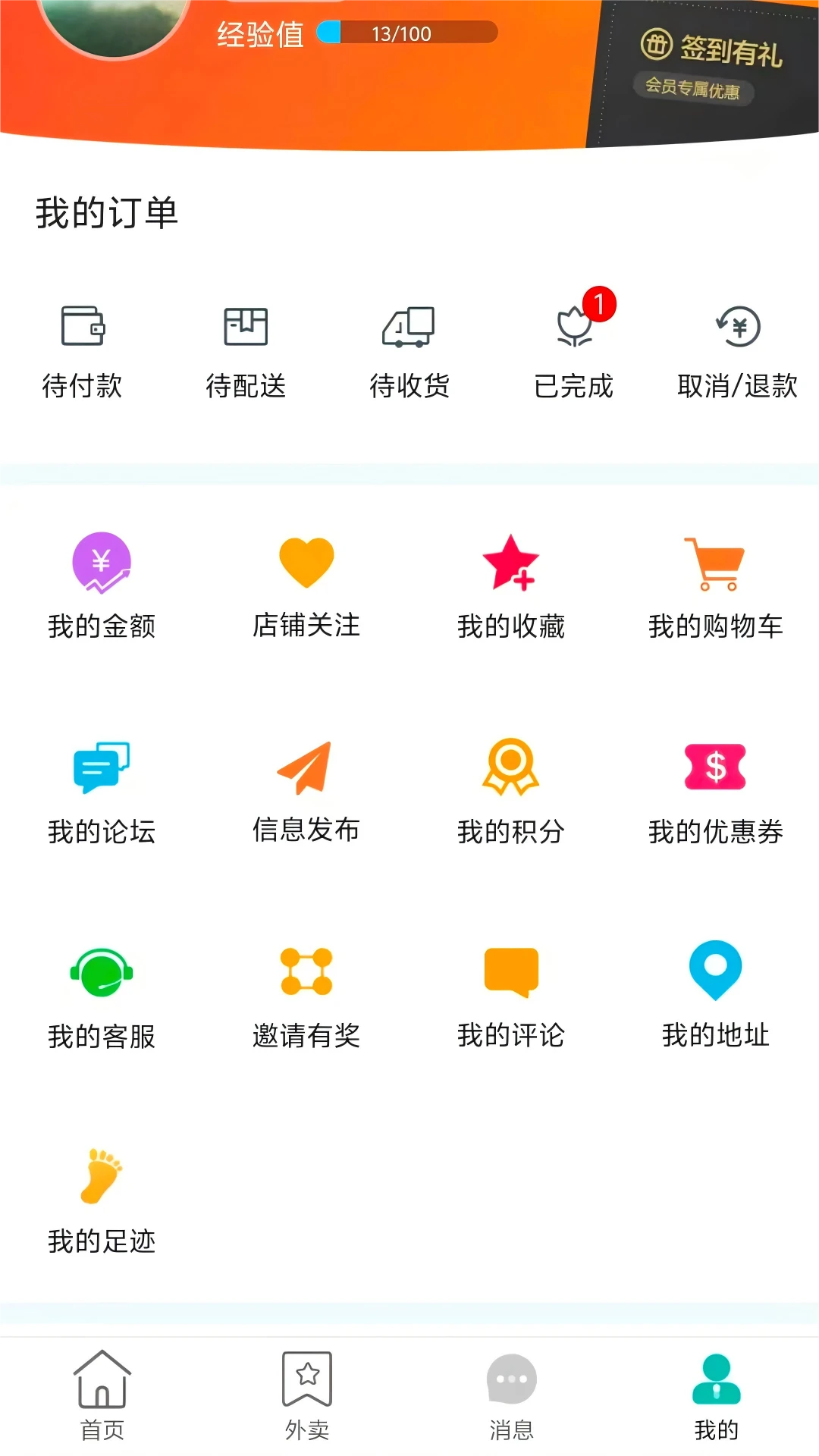Open 我的收藏 my favorites
The image size is (819, 1456).
click(511, 584)
